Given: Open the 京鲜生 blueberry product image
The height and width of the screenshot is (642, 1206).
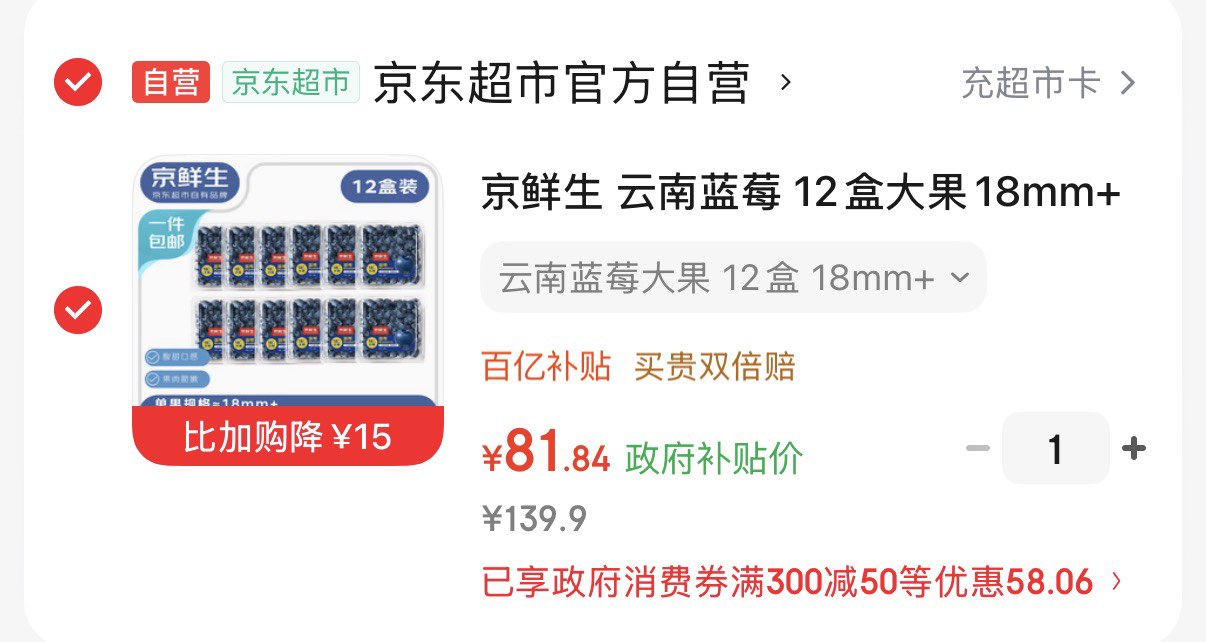Looking at the screenshot, I should click(x=287, y=311).
